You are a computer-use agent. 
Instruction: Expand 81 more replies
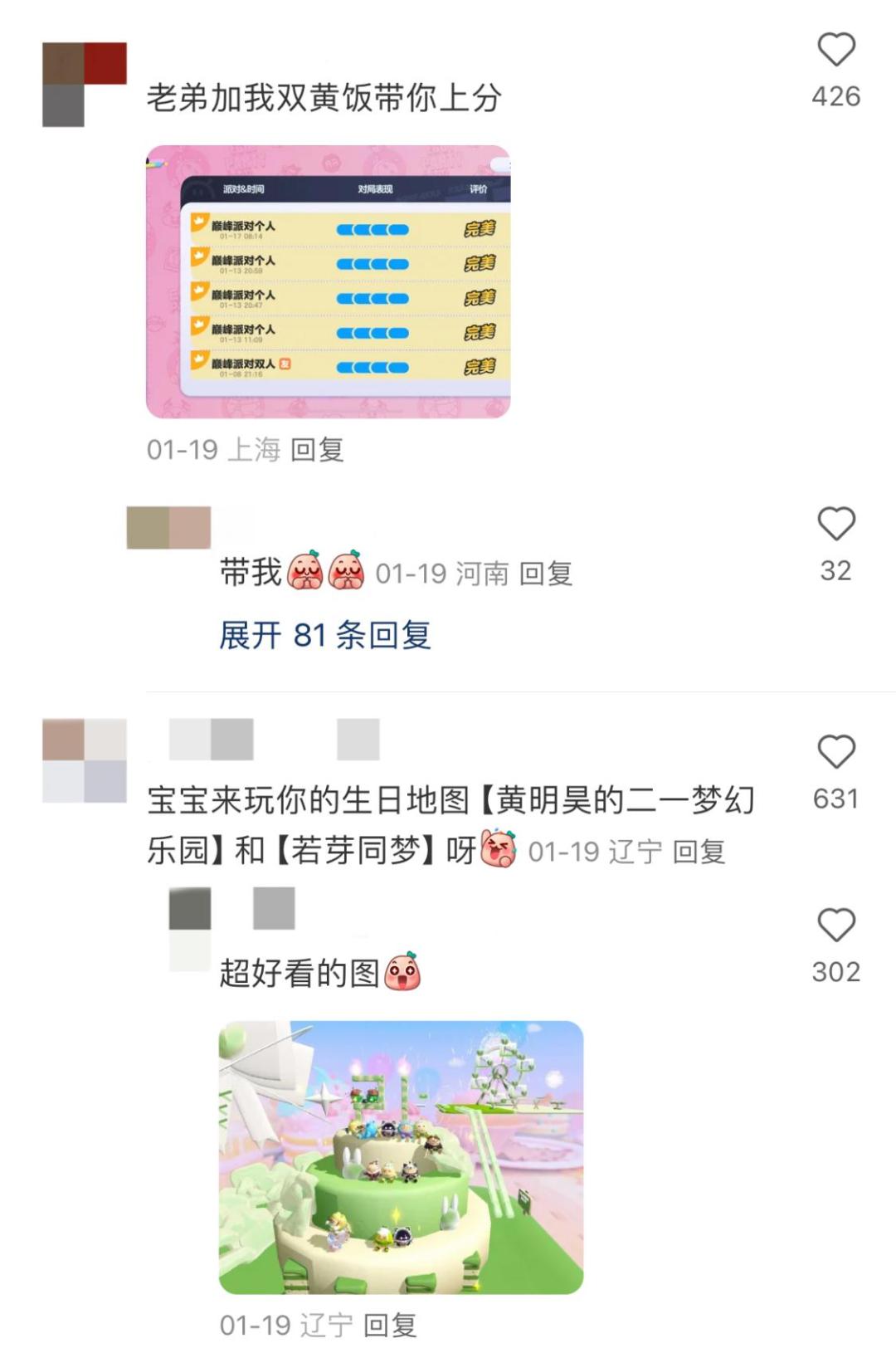[324, 635]
